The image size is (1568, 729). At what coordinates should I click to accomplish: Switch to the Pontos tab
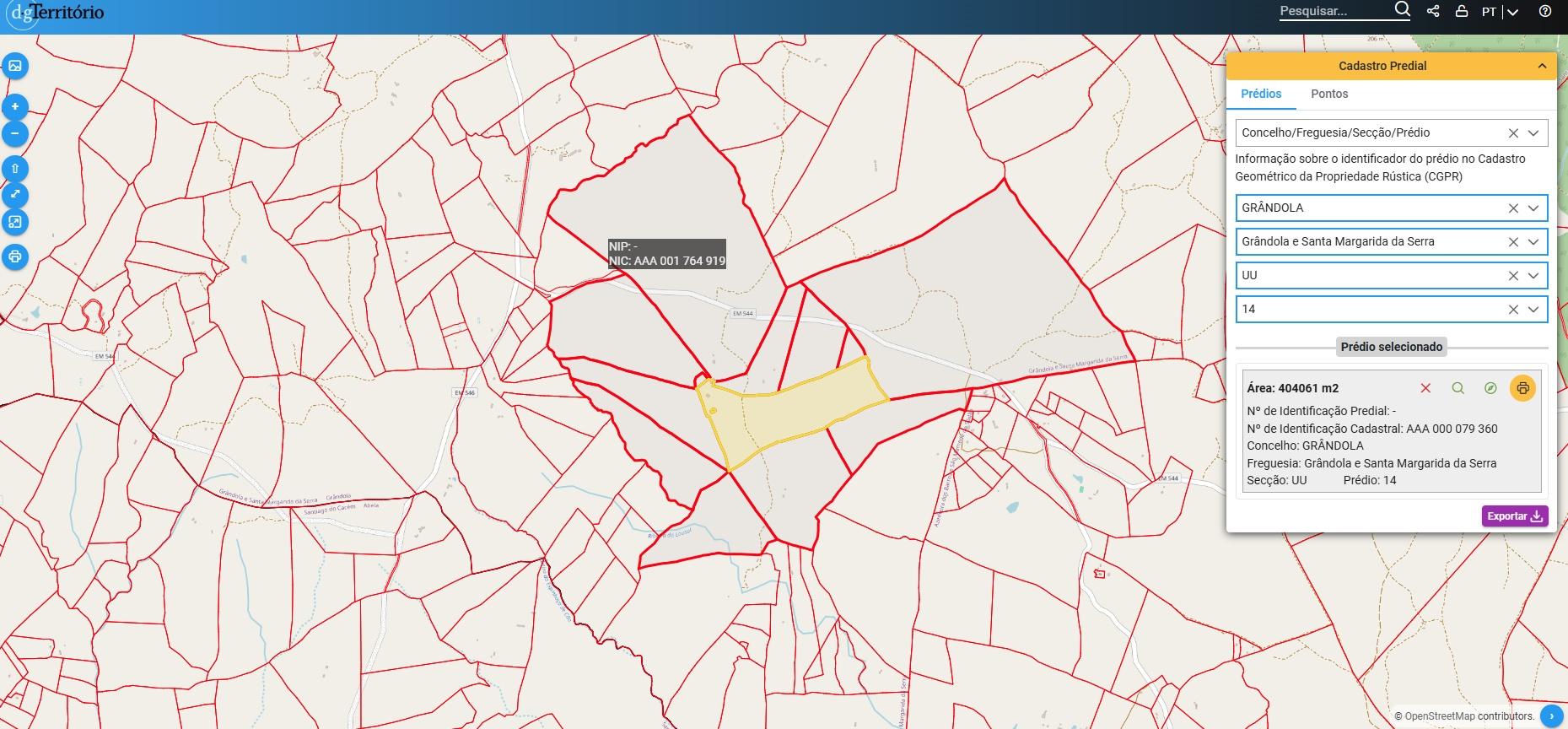pyautogui.click(x=1328, y=94)
